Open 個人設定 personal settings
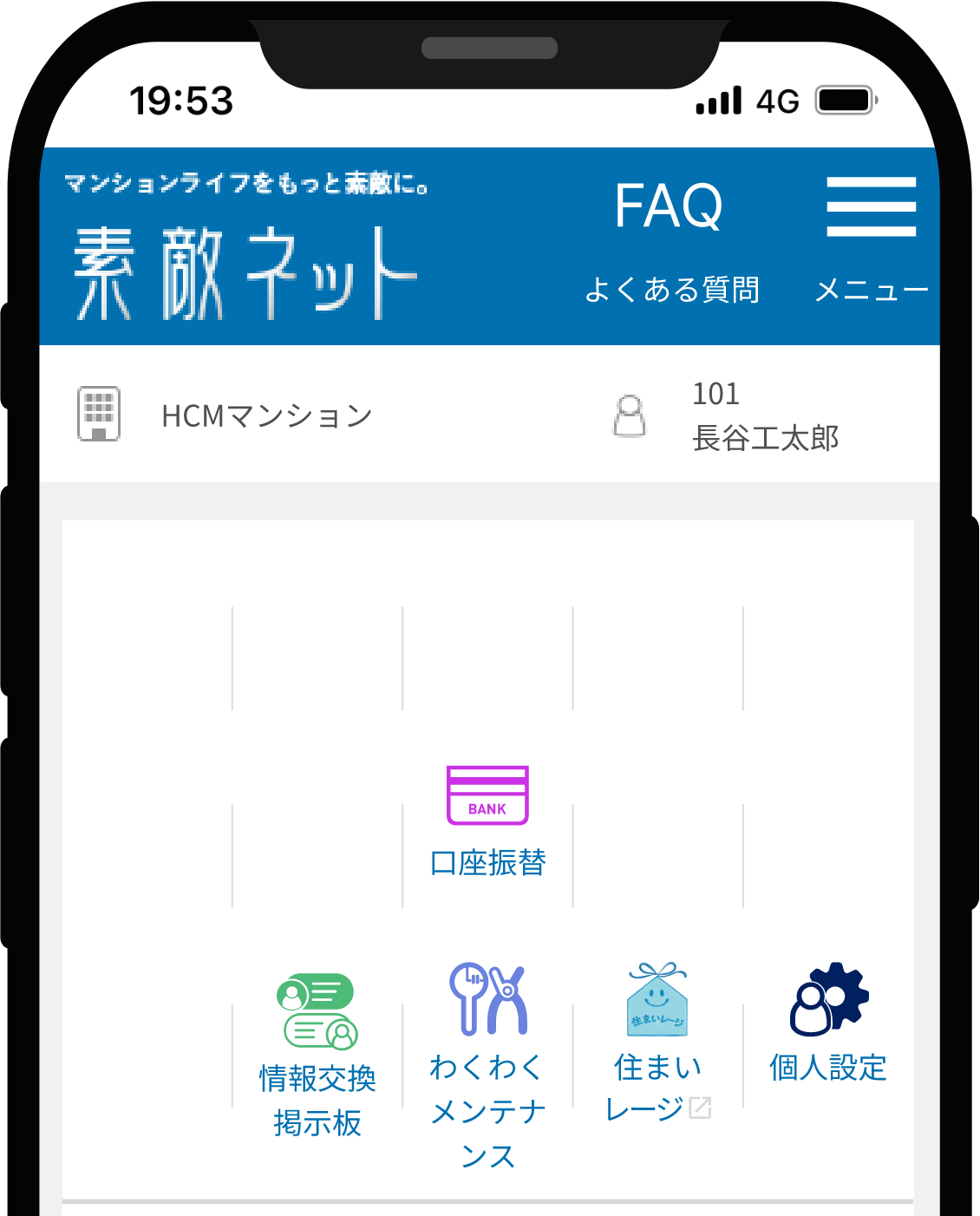This screenshot has width=980, height=1216. [828, 1023]
